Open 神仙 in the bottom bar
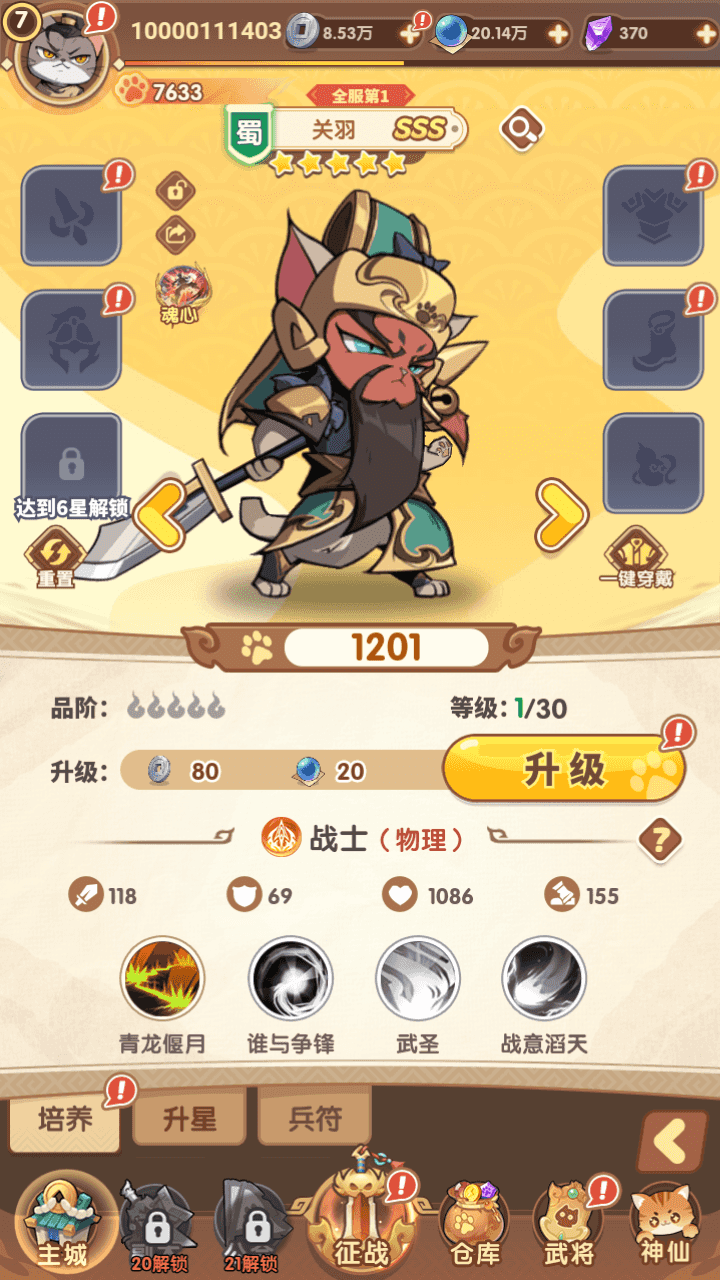This screenshot has height=1280, width=720. [665, 1225]
